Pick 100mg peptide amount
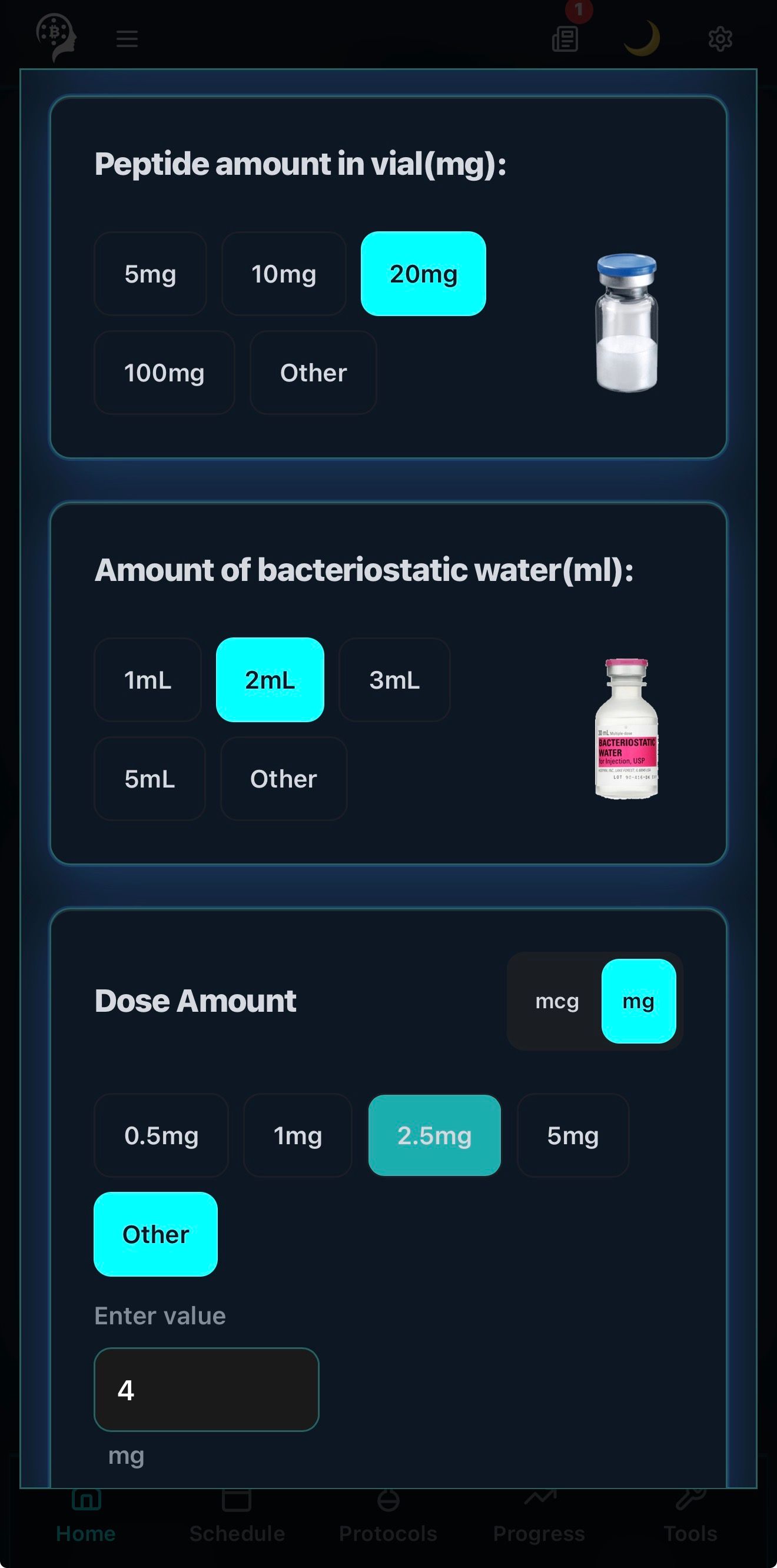 [x=164, y=373]
